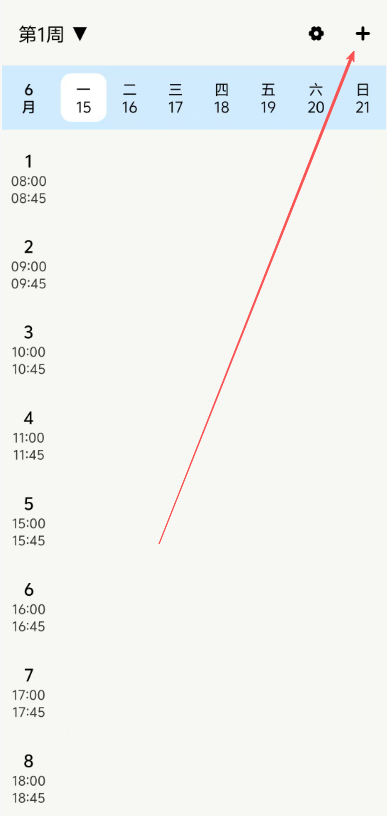Select Tuesday the 16th
387x816 pixels.
tap(130, 98)
